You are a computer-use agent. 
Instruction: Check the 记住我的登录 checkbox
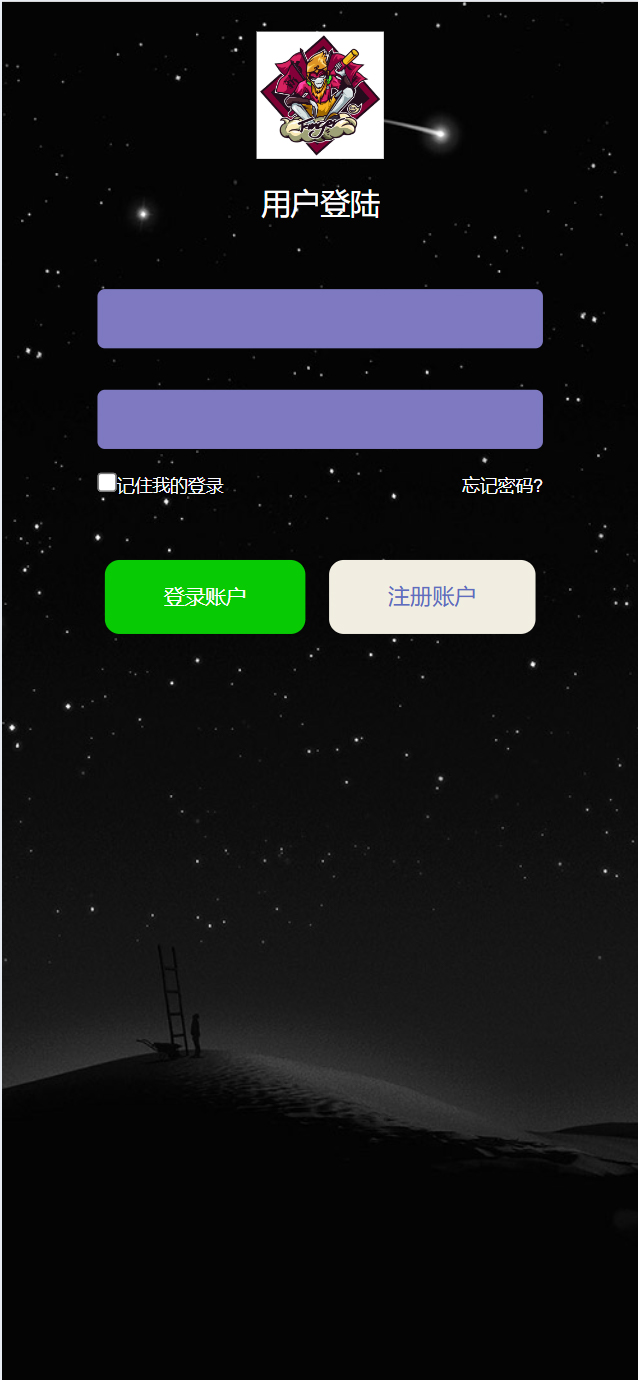tap(107, 482)
